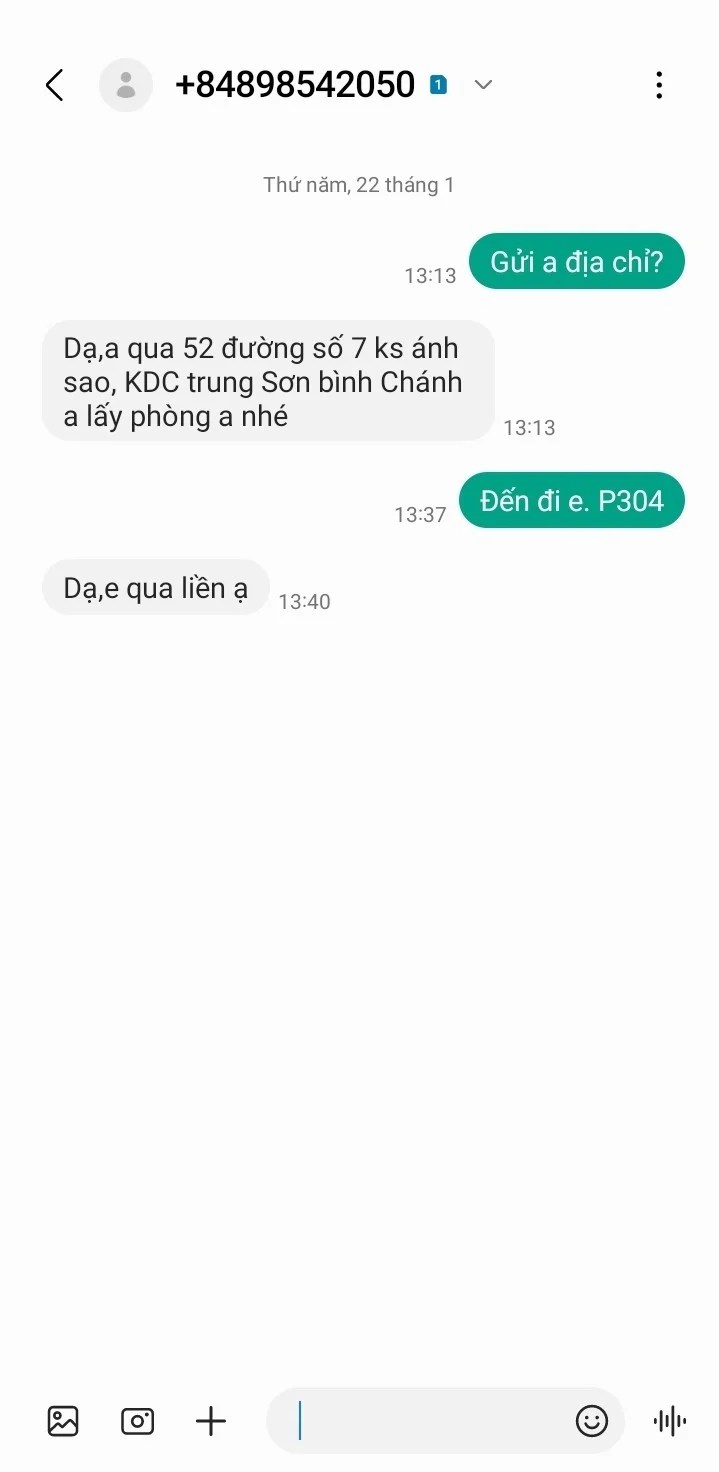Open the three-dot overflow menu
719x1472 pixels.
point(658,86)
